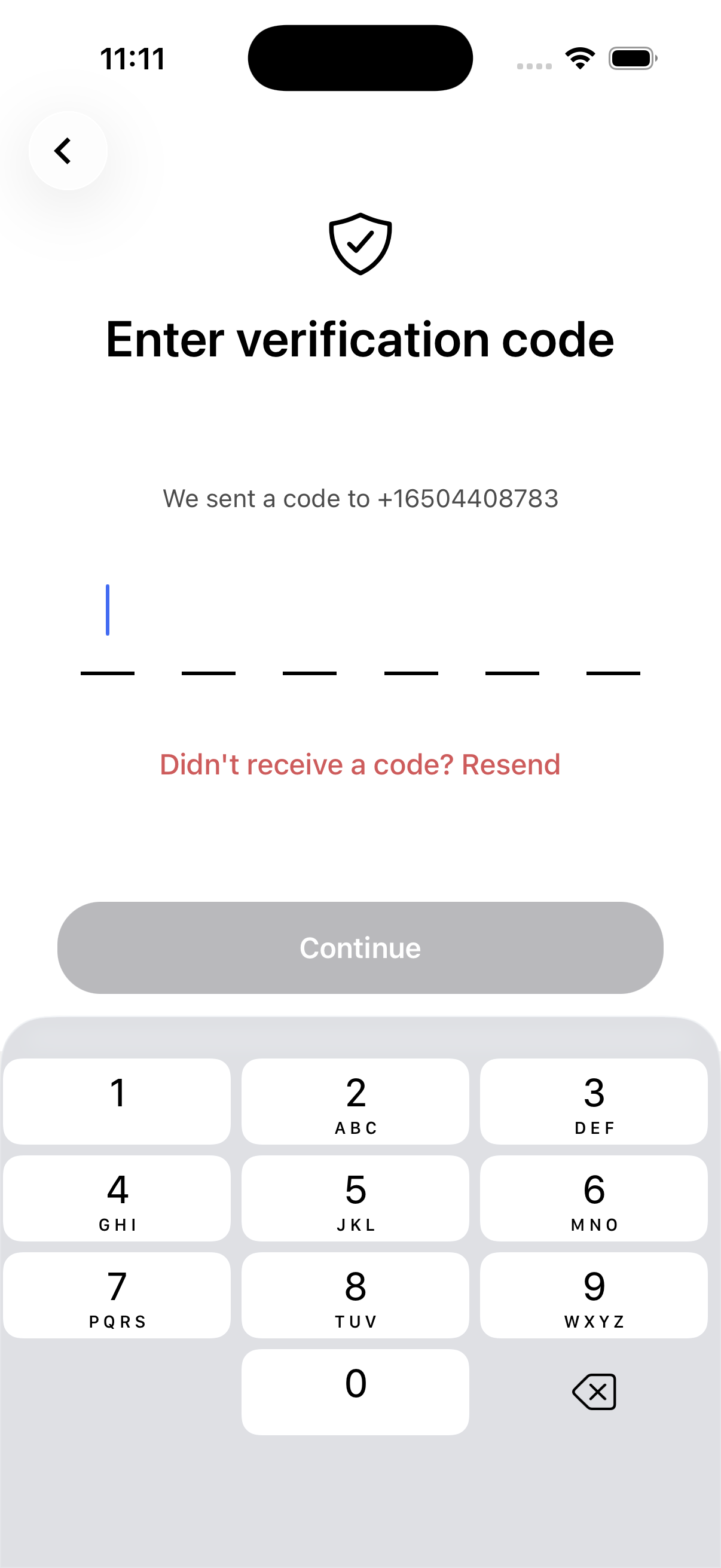Click the shield verification icon
This screenshot has width=721, height=1568.
(360, 244)
